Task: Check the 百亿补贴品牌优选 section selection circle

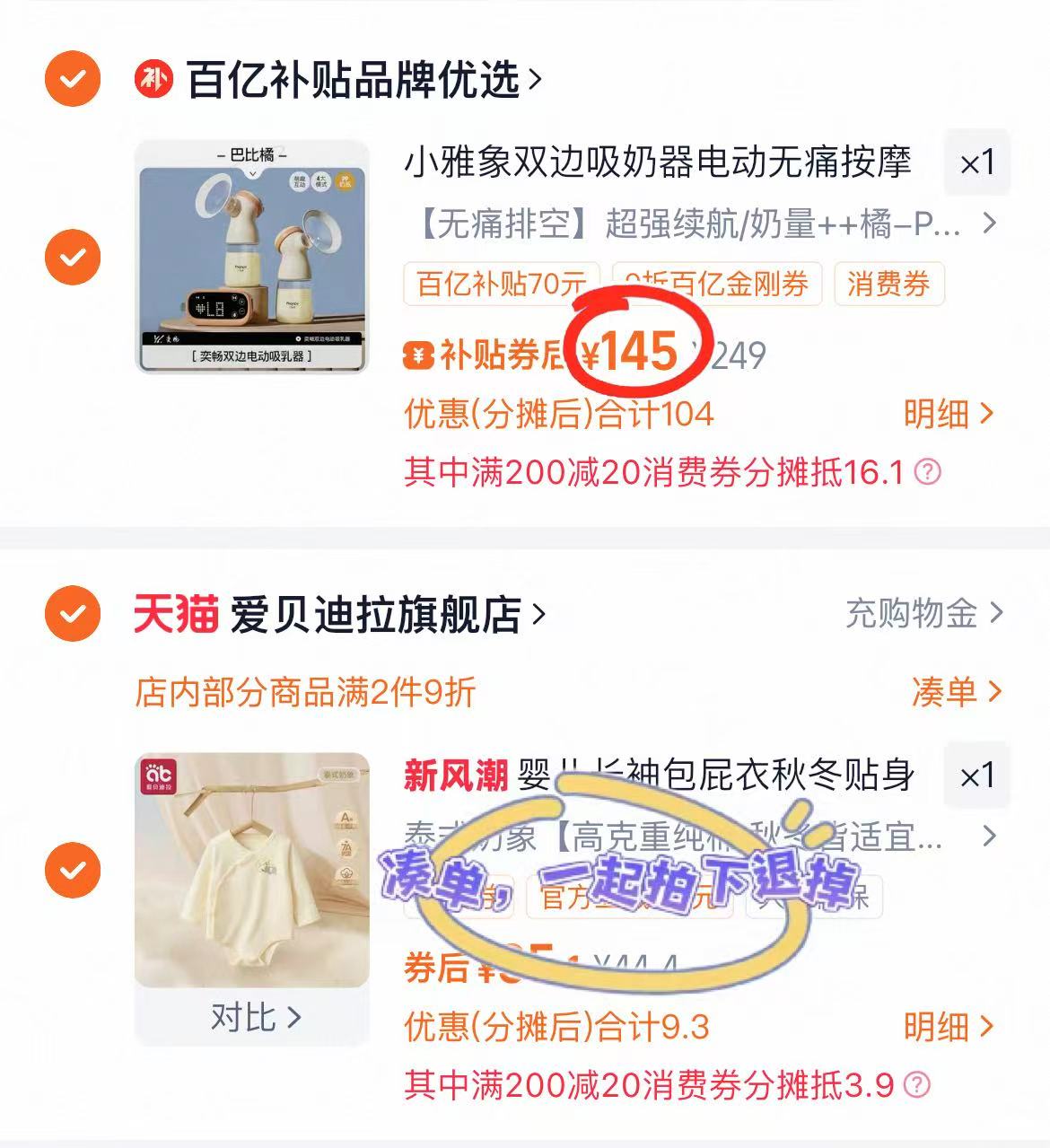Action: (x=71, y=76)
